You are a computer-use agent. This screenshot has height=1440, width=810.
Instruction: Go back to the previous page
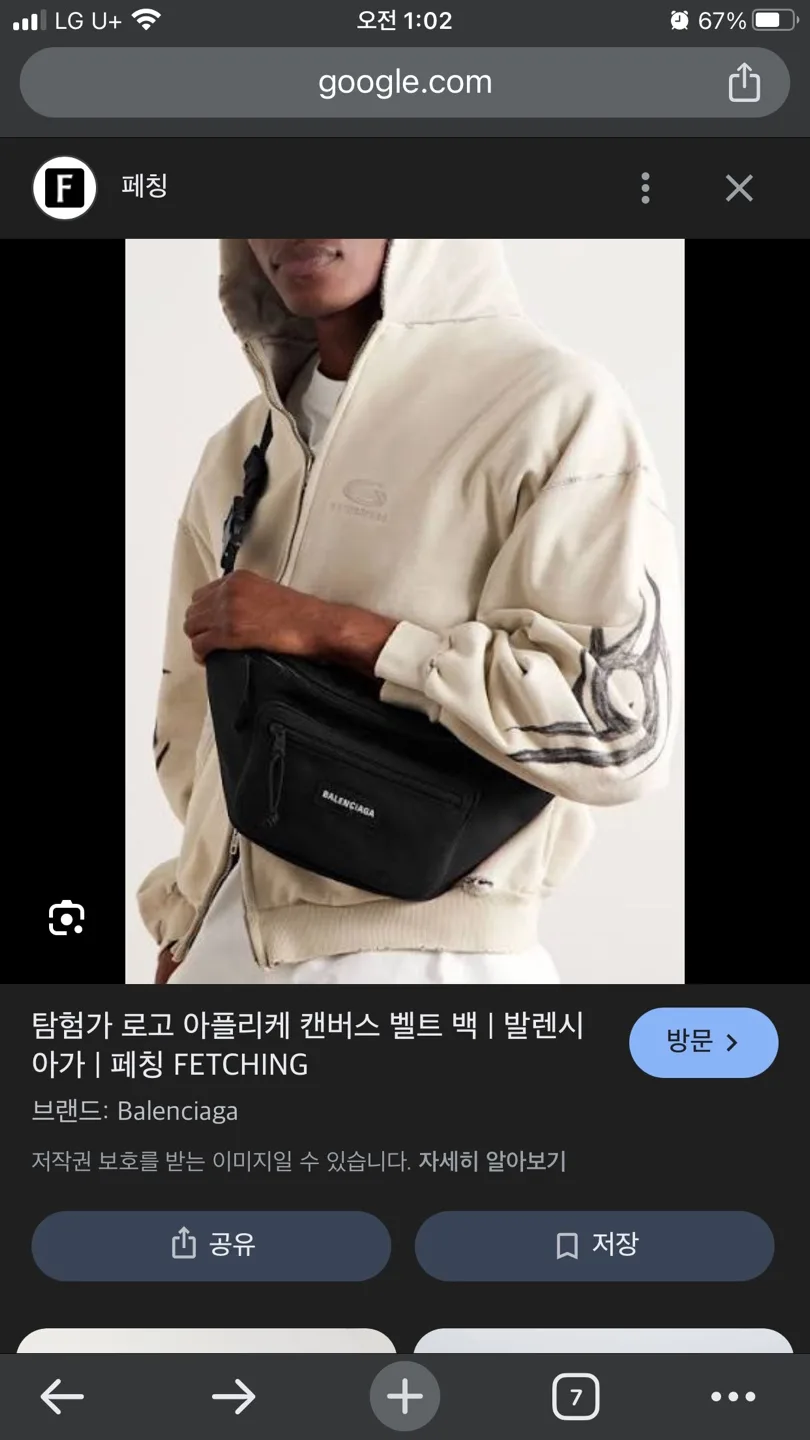(x=62, y=1396)
